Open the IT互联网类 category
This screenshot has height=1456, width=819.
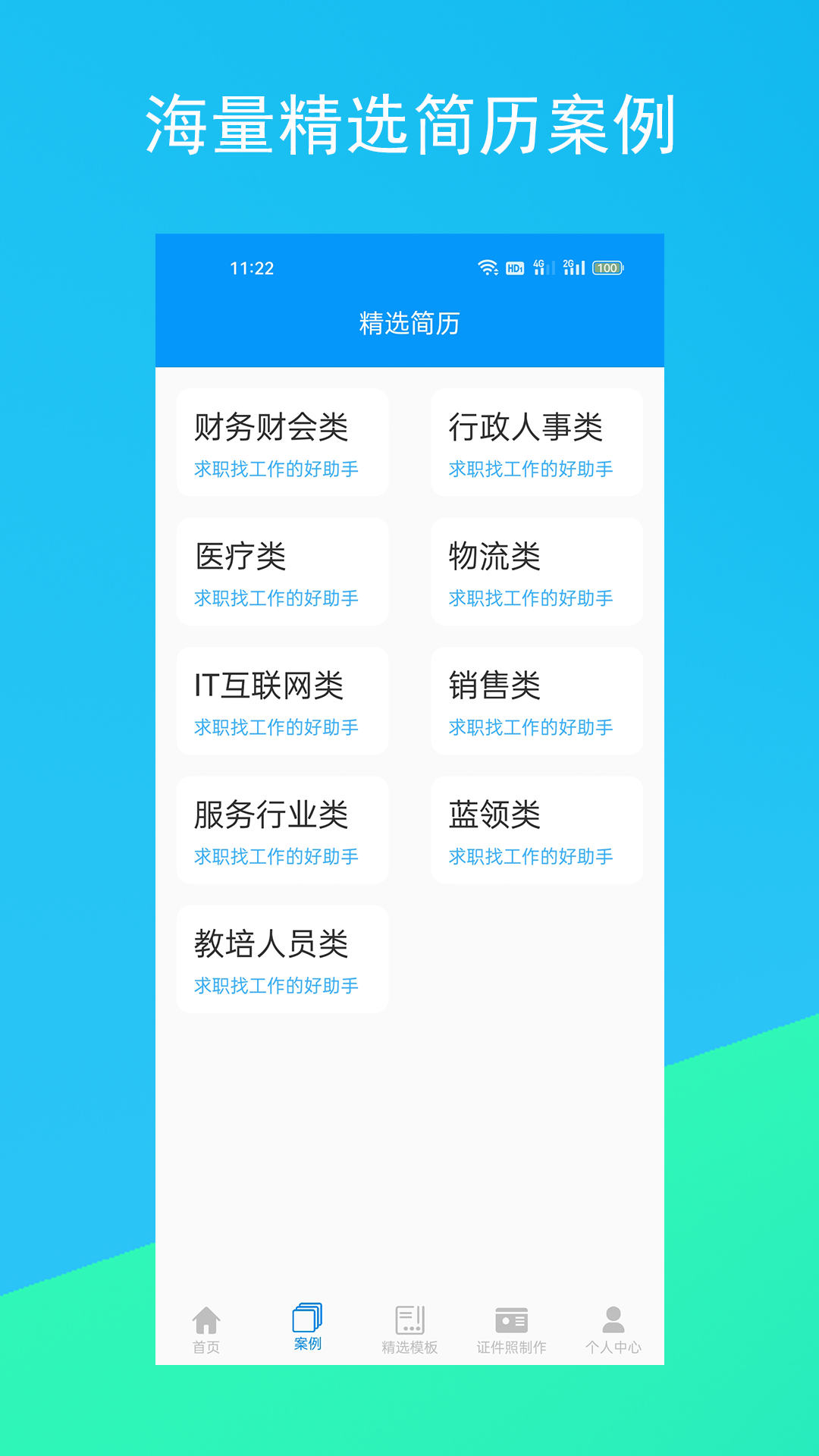(x=282, y=701)
